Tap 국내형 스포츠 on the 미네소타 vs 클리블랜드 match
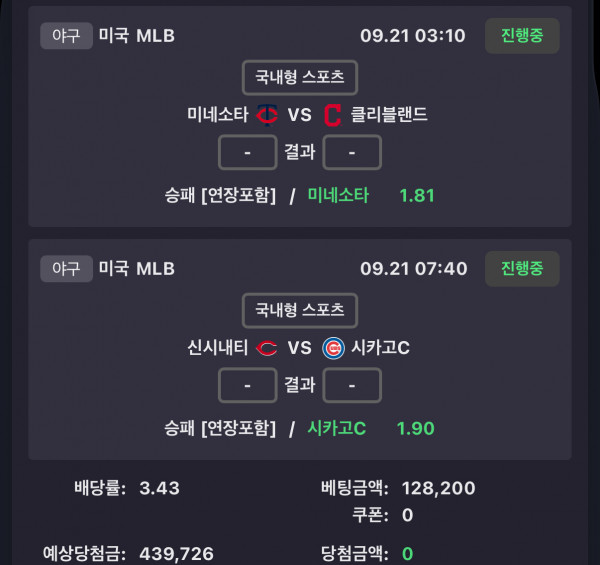 [x=299, y=77]
